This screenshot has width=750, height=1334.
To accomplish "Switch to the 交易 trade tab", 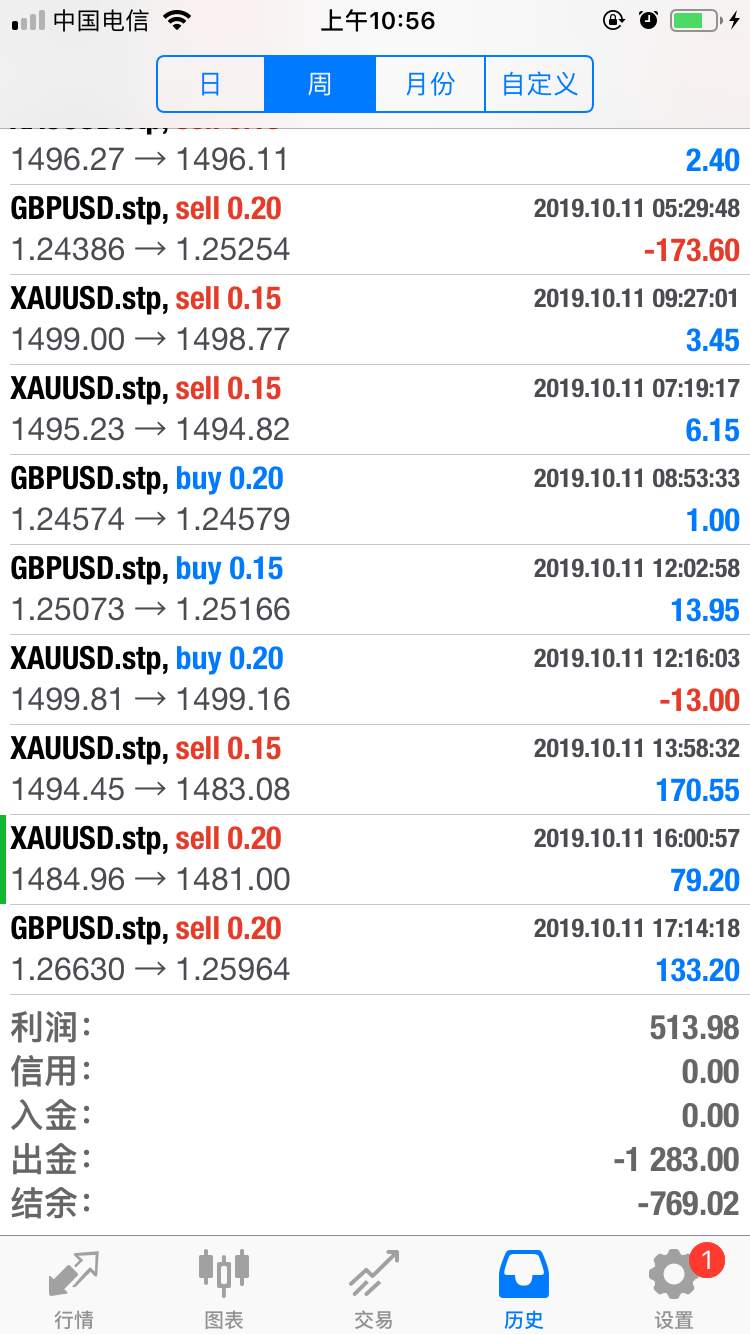I will [x=374, y=1288].
